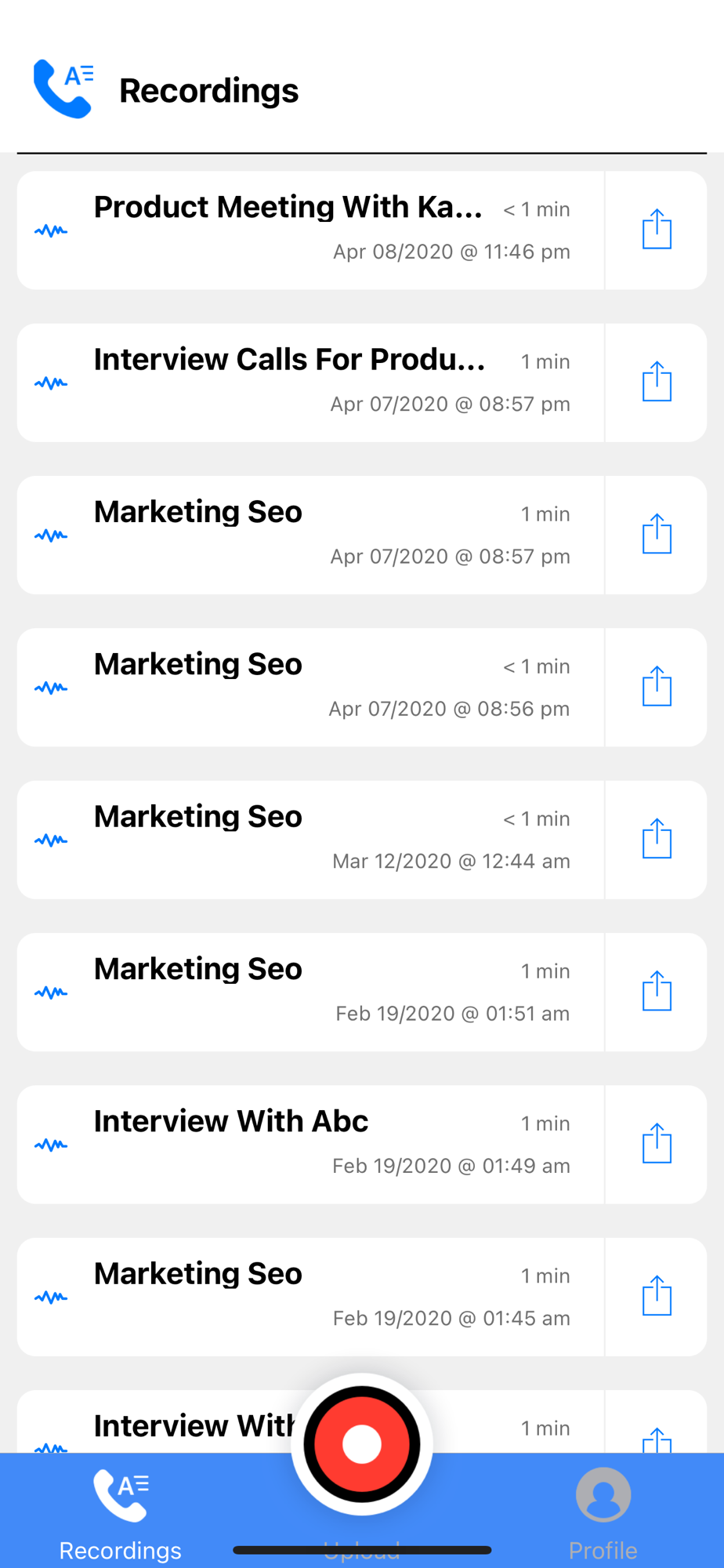This screenshot has height=1568, width=724.
Task: Open the Interview Calls For Produ... recording
Action: [310, 383]
